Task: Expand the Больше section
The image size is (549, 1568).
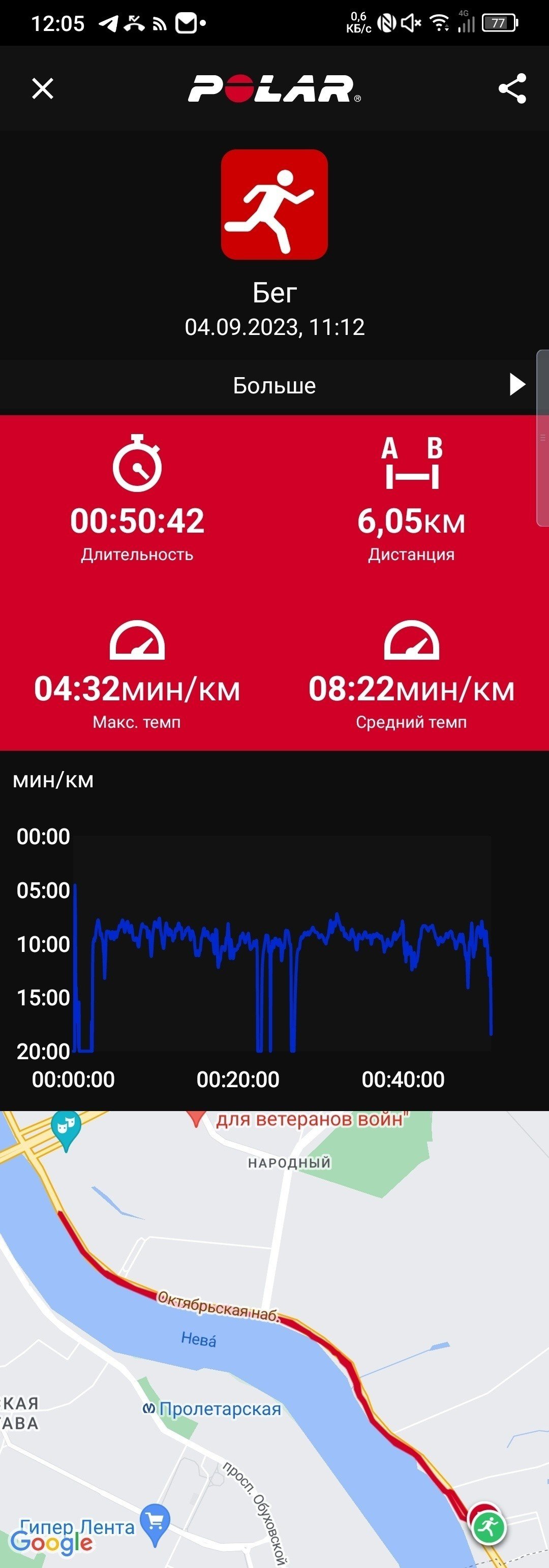Action: click(274, 385)
